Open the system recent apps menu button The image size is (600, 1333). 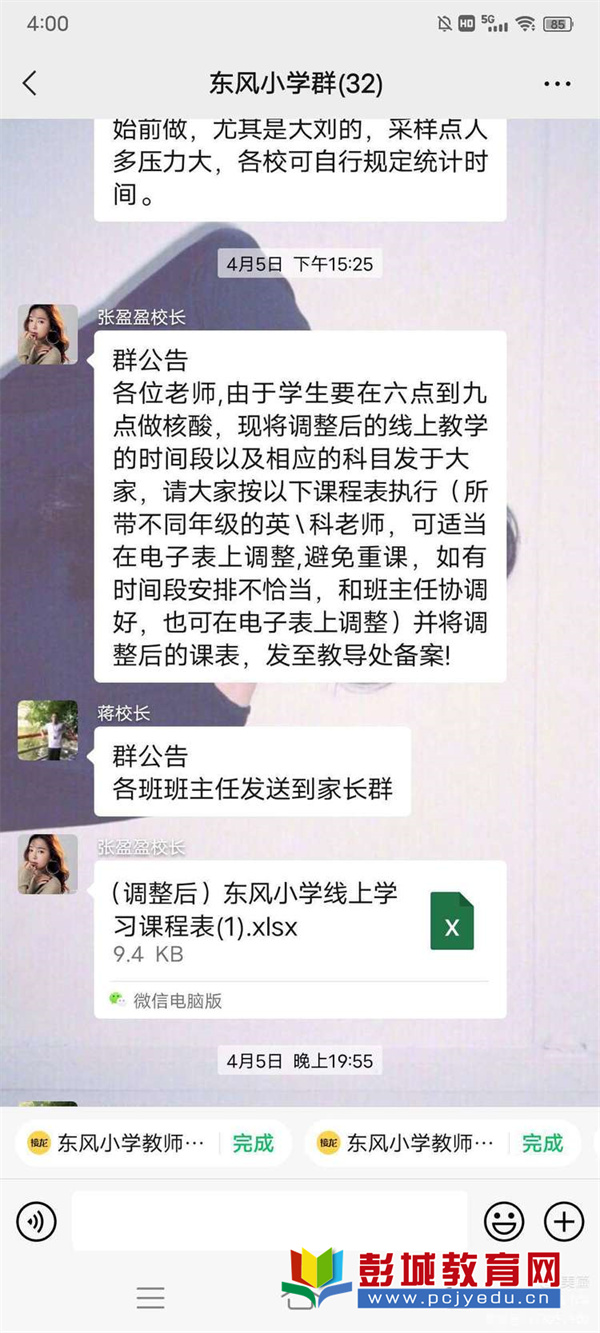pyautogui.click(x=151, y=1298)
